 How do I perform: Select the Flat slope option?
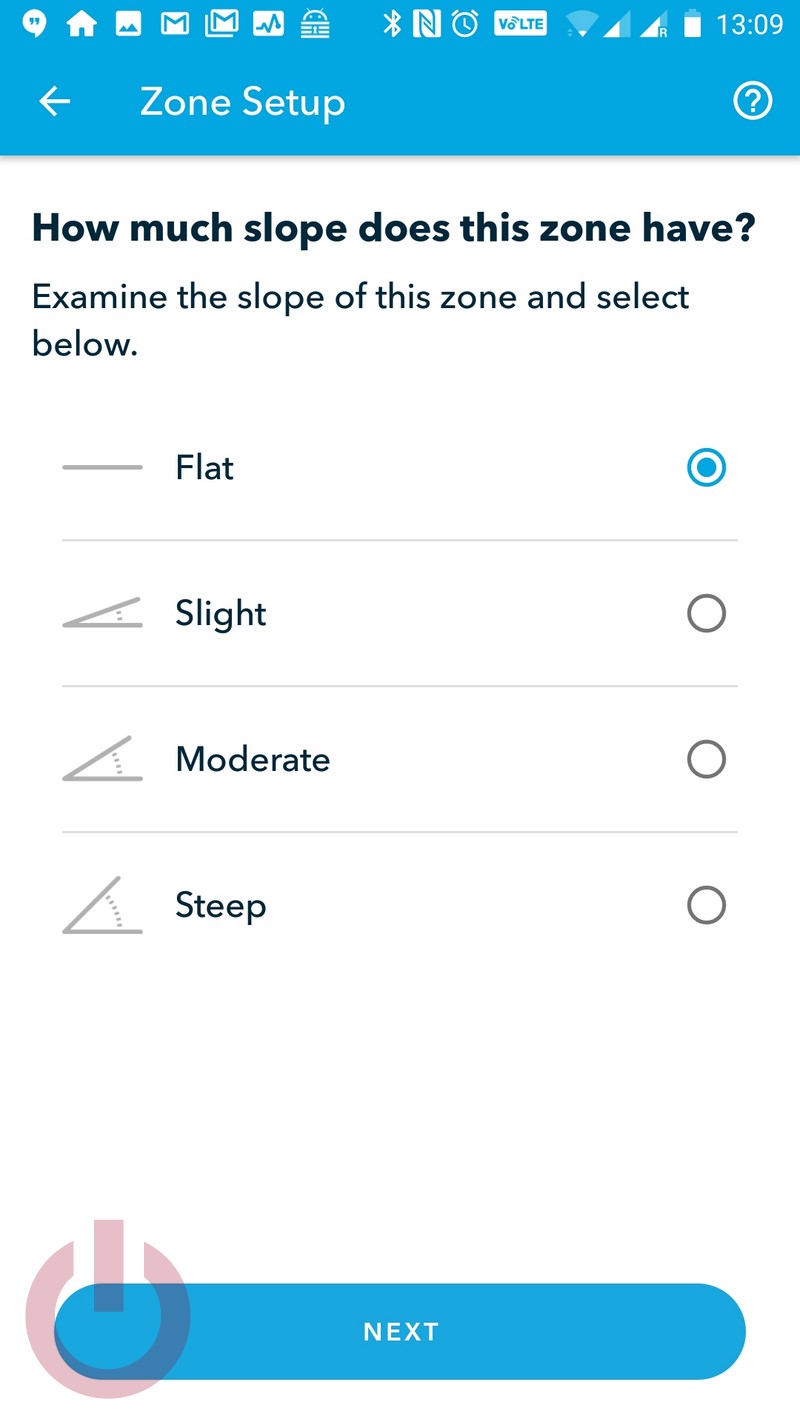click(x=400, y=467)
